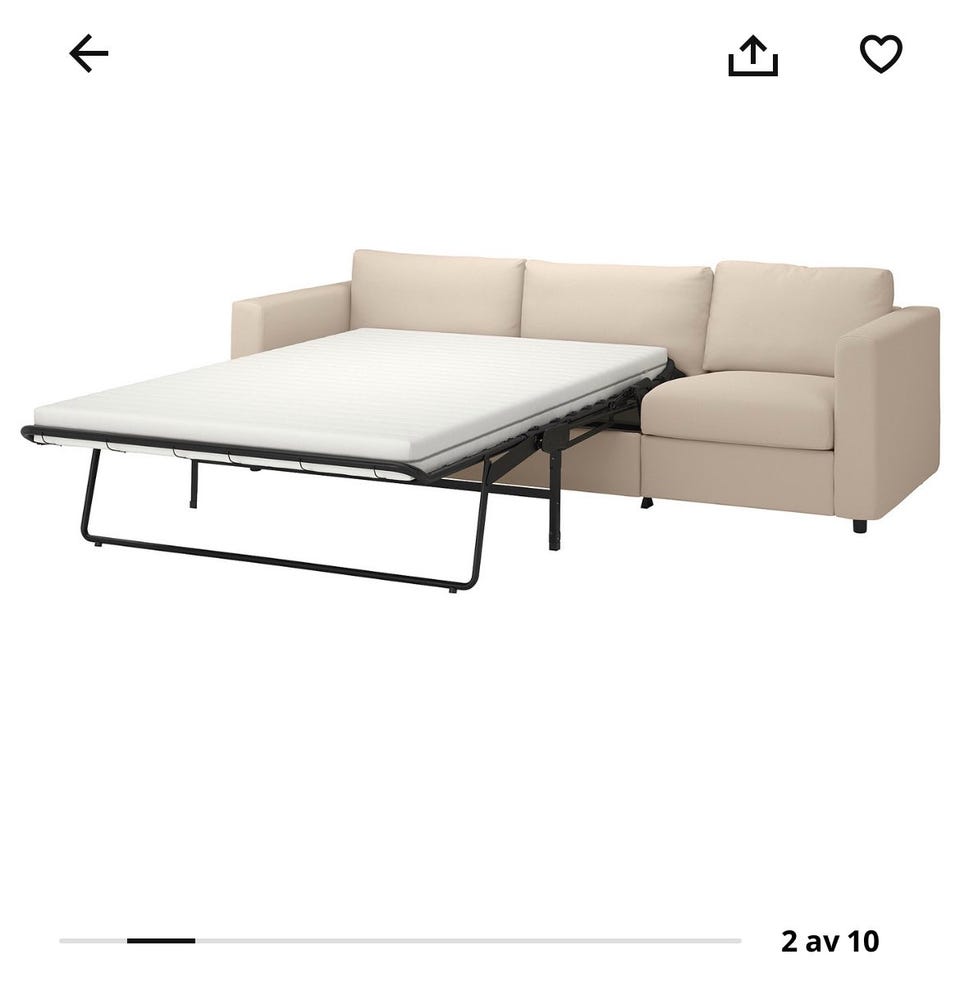Share this sofa bed product

point(752,55)
